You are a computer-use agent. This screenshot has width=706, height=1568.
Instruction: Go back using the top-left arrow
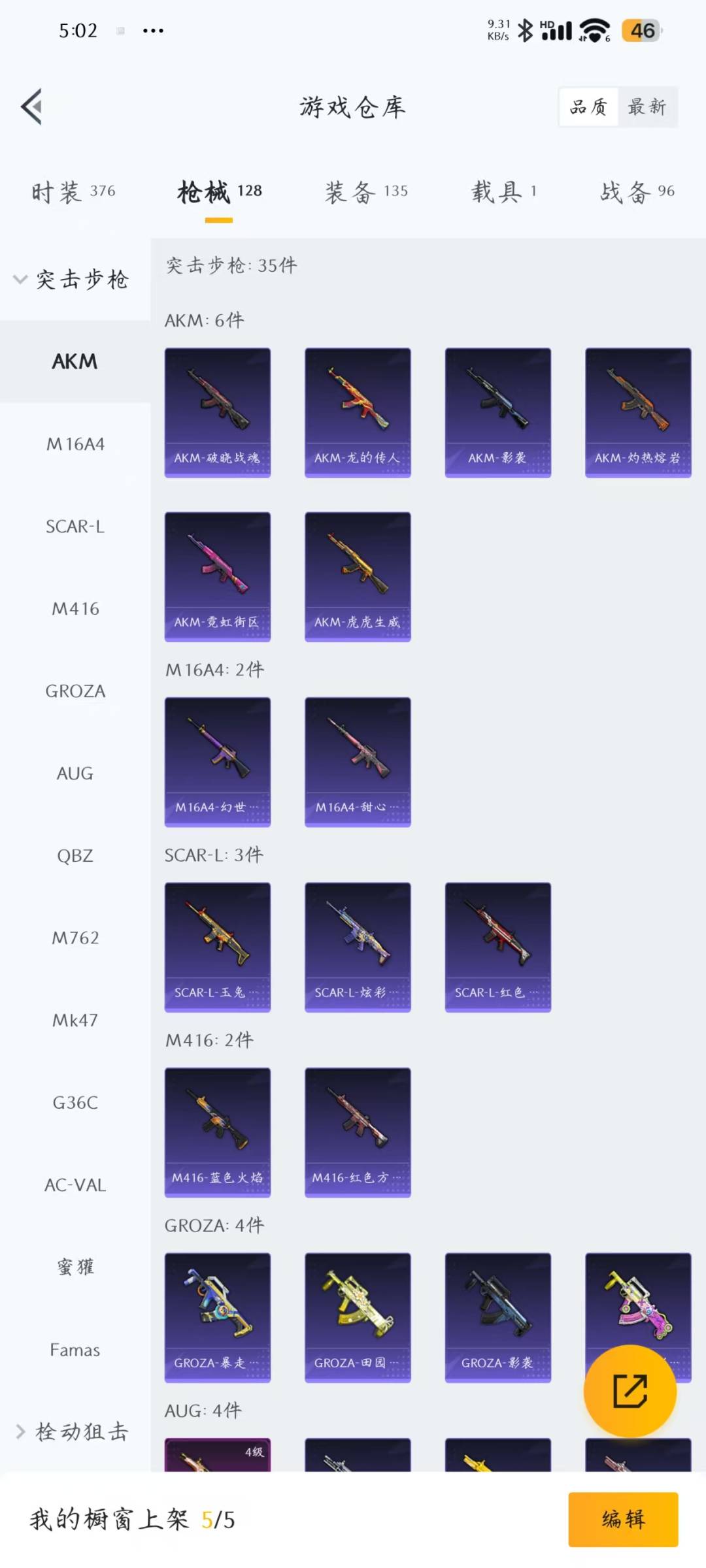coord(31,106)
